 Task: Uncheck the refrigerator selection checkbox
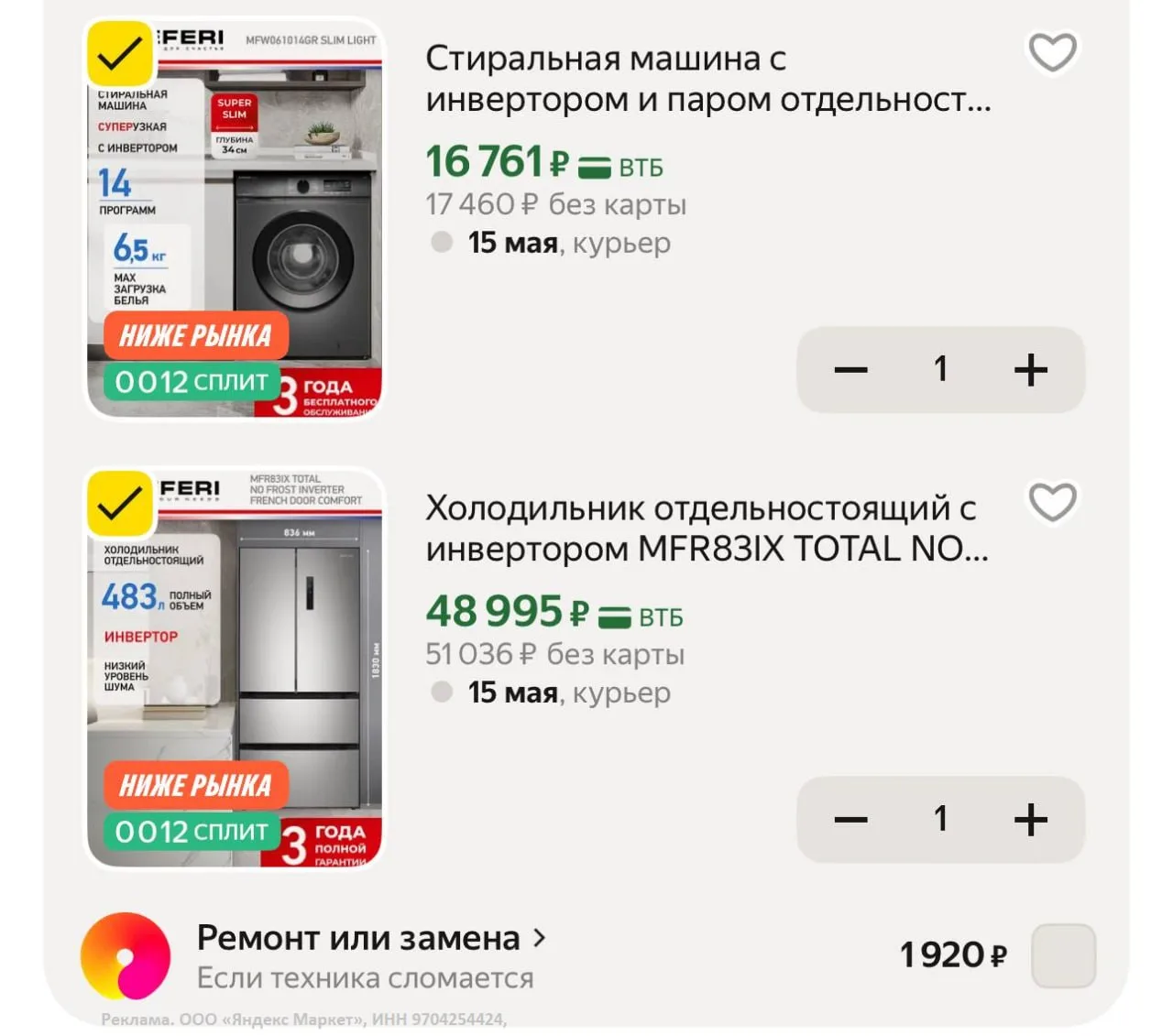pyautogui.click(x=120, y=503)
